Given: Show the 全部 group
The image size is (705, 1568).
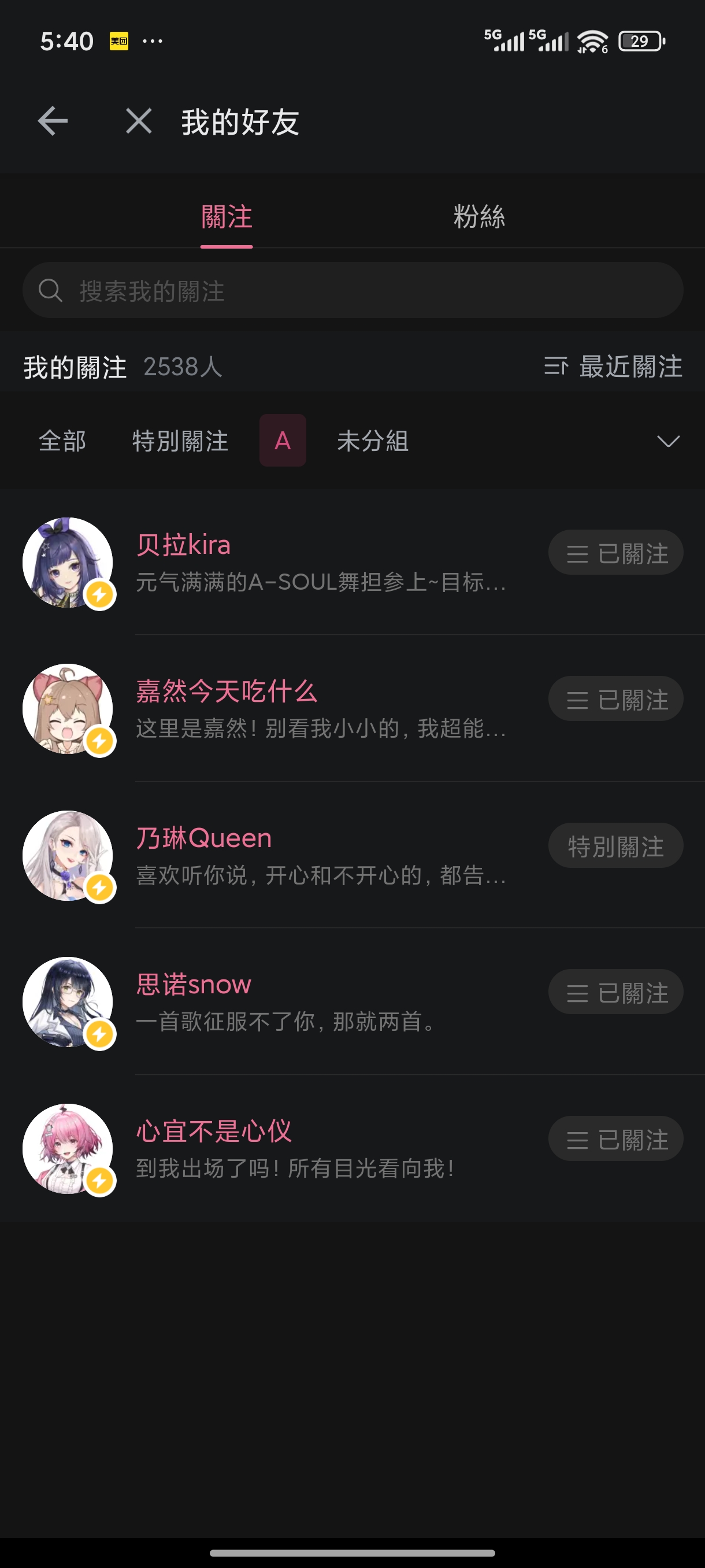Looking at the screenshot, I should 62,441.
